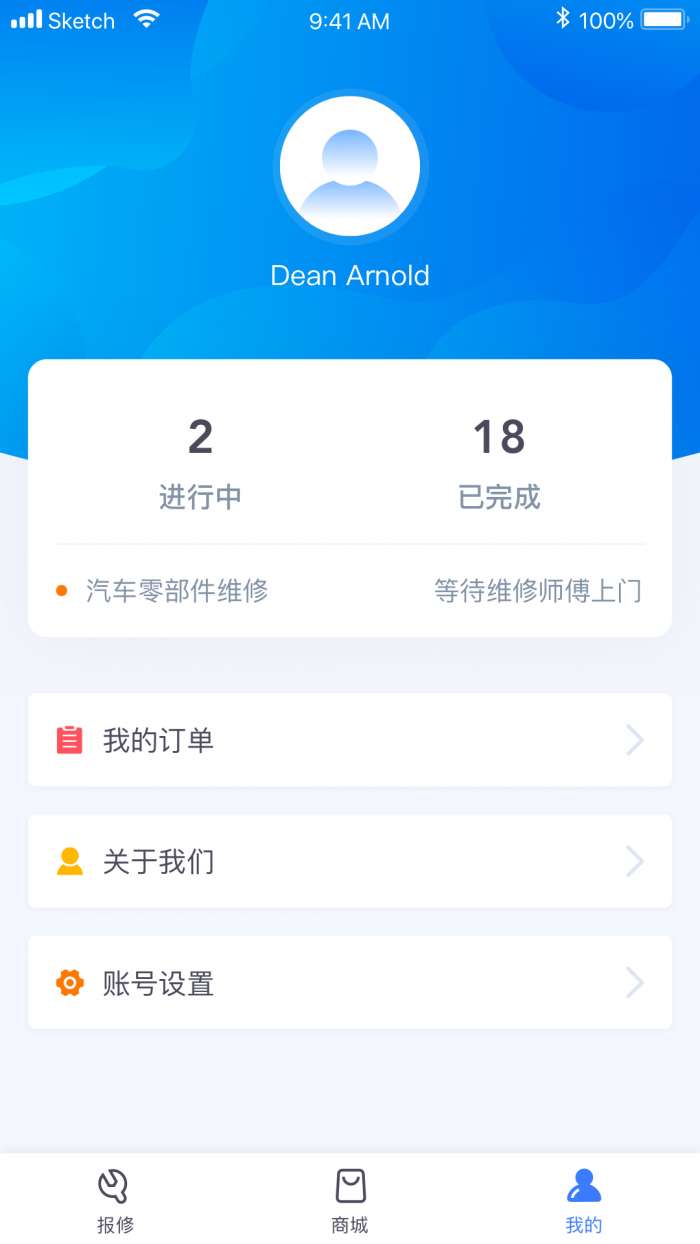700x1244 pixels.
Task: Open the 我的订单 row
Action: pyautogui.click(x=350, y=740)
